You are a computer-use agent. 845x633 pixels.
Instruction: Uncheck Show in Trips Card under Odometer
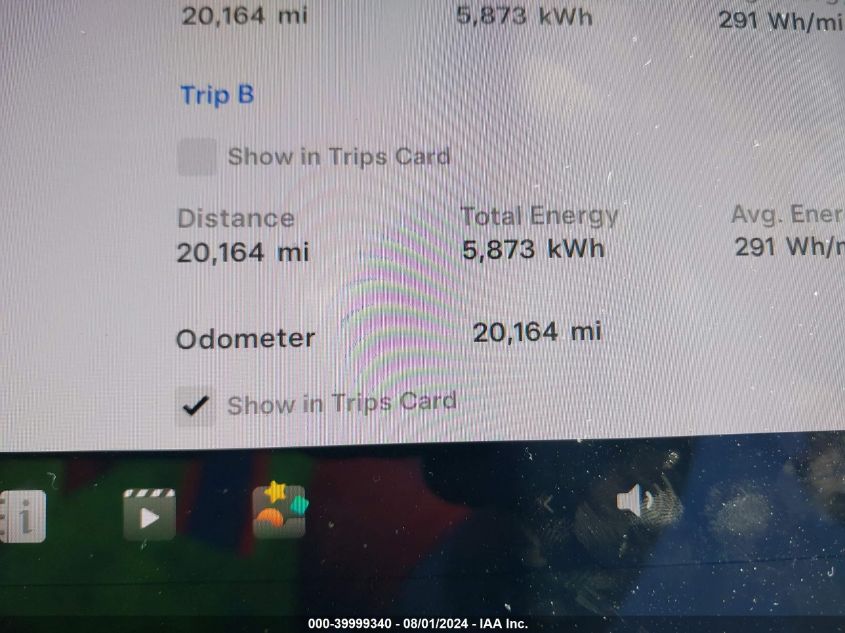(195, 405)
